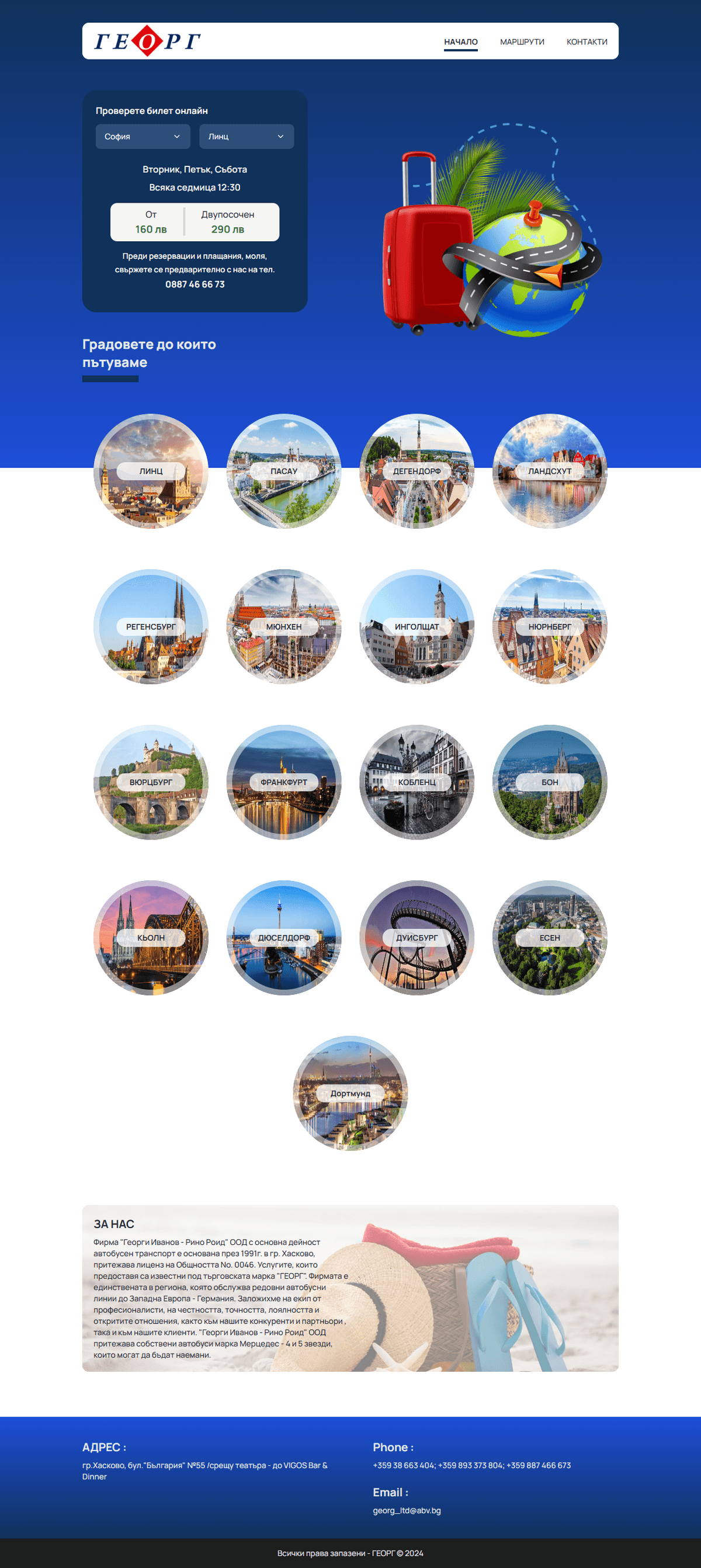Open the НЮРНБЕРГ city tile
The height and width of the screenshot is (1568, 701).
click(550, 626)
